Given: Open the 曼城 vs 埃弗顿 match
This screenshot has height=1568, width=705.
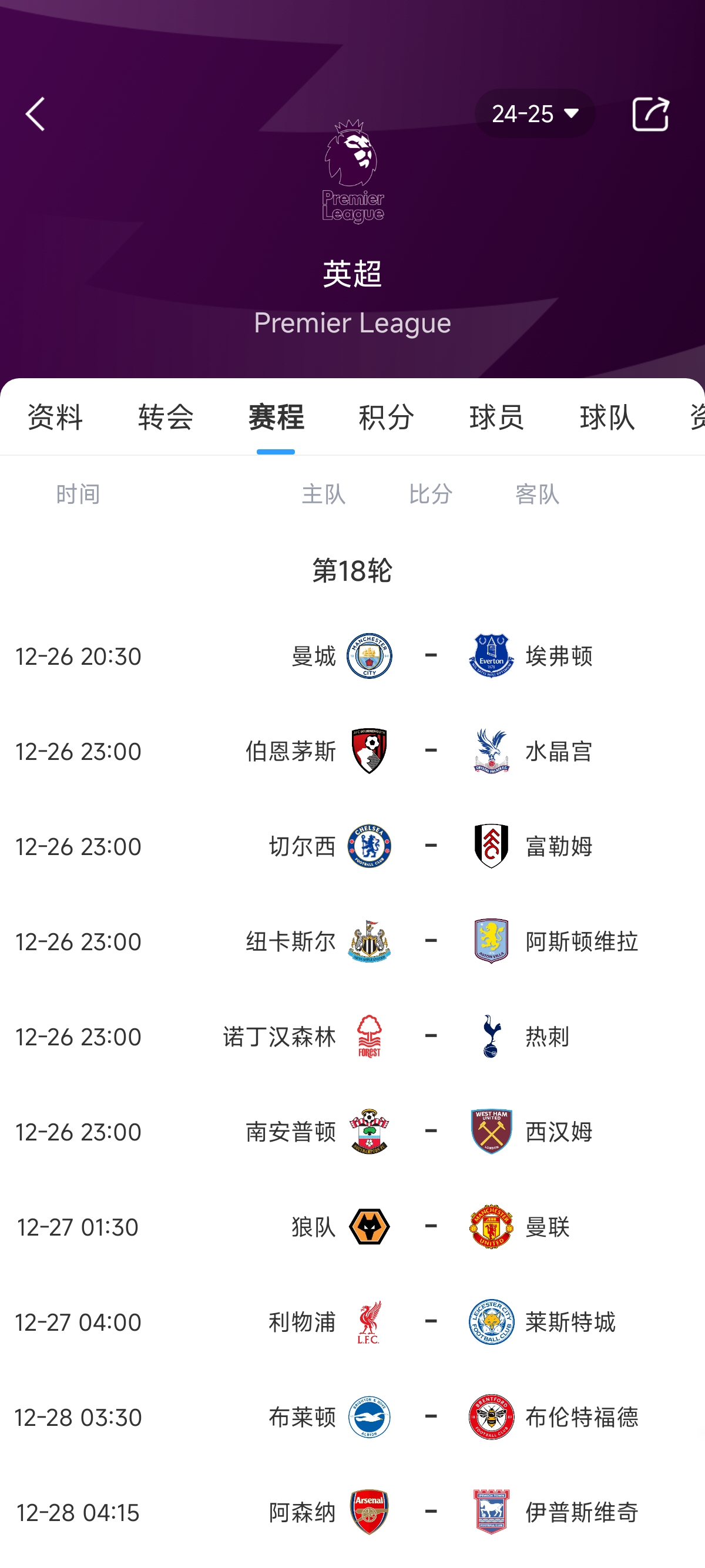Looking at the screenshot, I should [352, 656].
